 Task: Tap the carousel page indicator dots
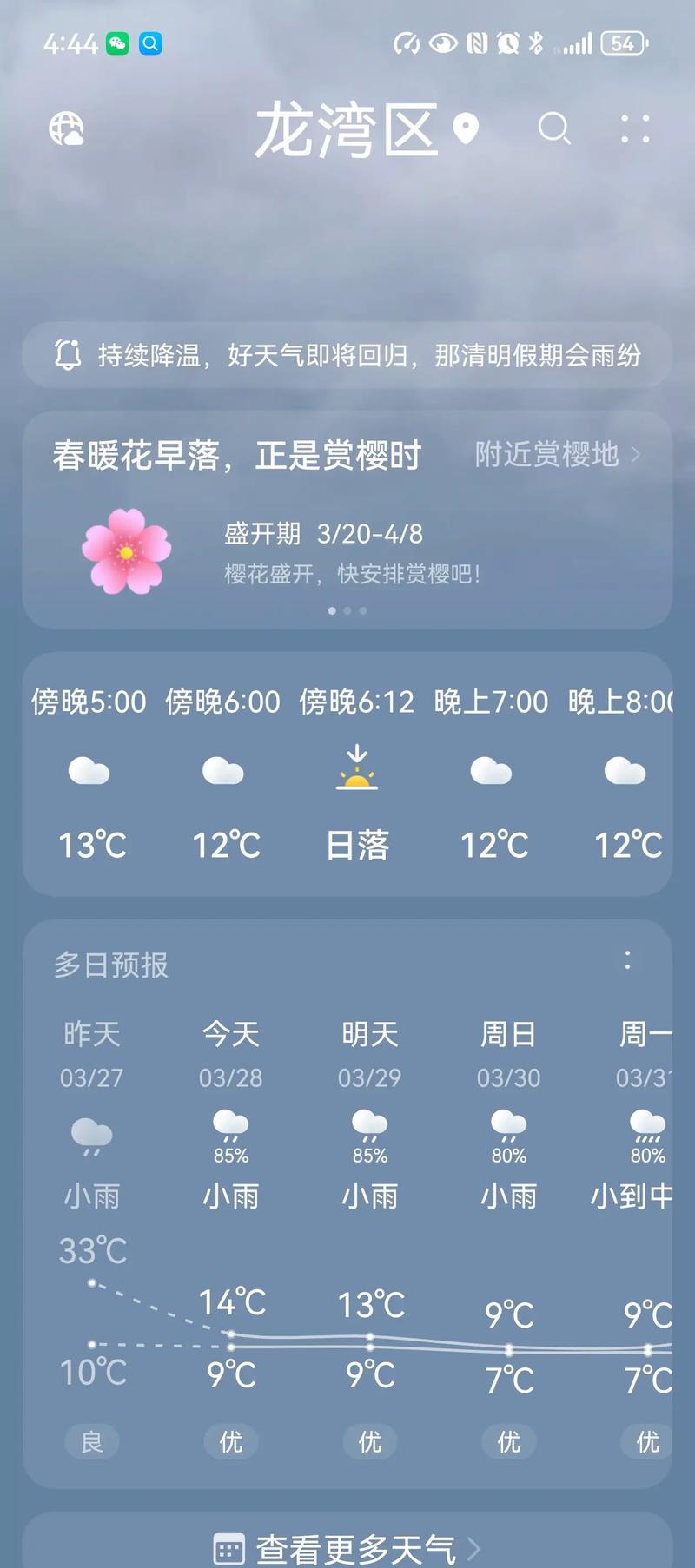click(347, 611)
